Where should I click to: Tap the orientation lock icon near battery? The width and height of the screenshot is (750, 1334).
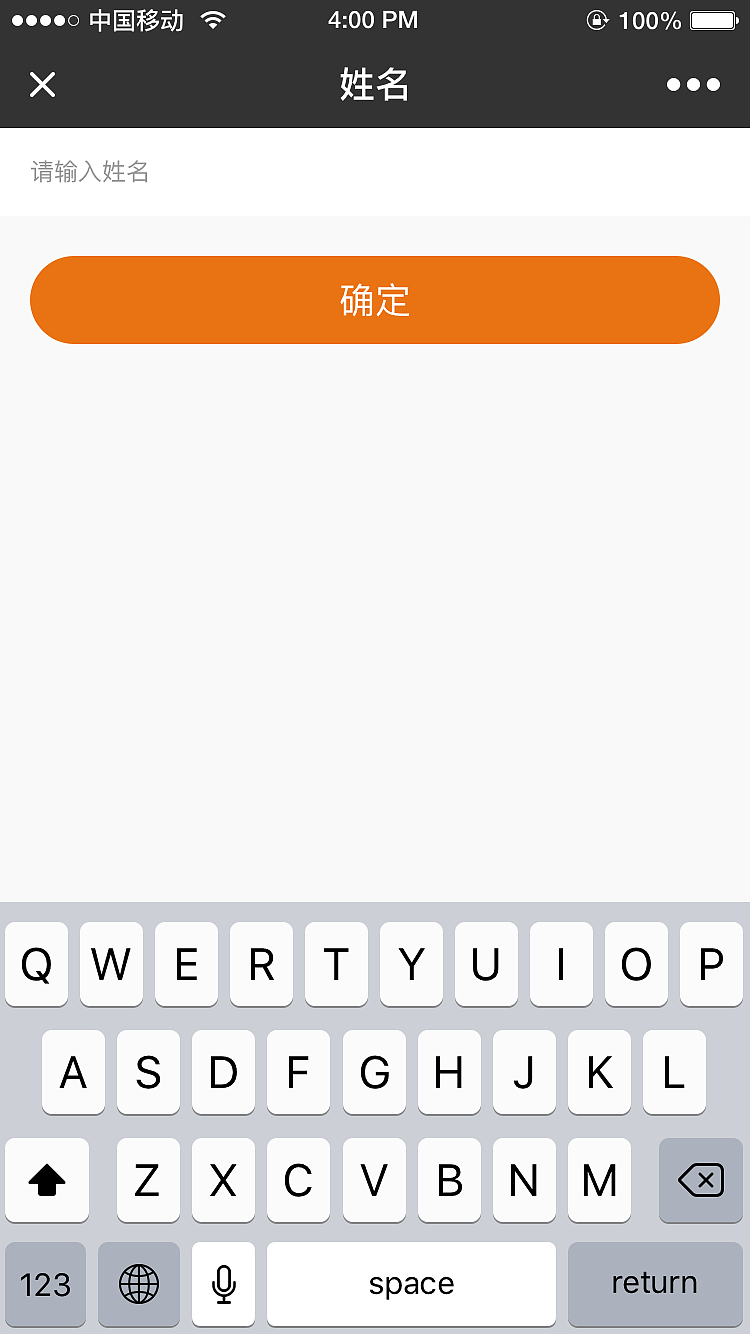(x=597, y=18)
